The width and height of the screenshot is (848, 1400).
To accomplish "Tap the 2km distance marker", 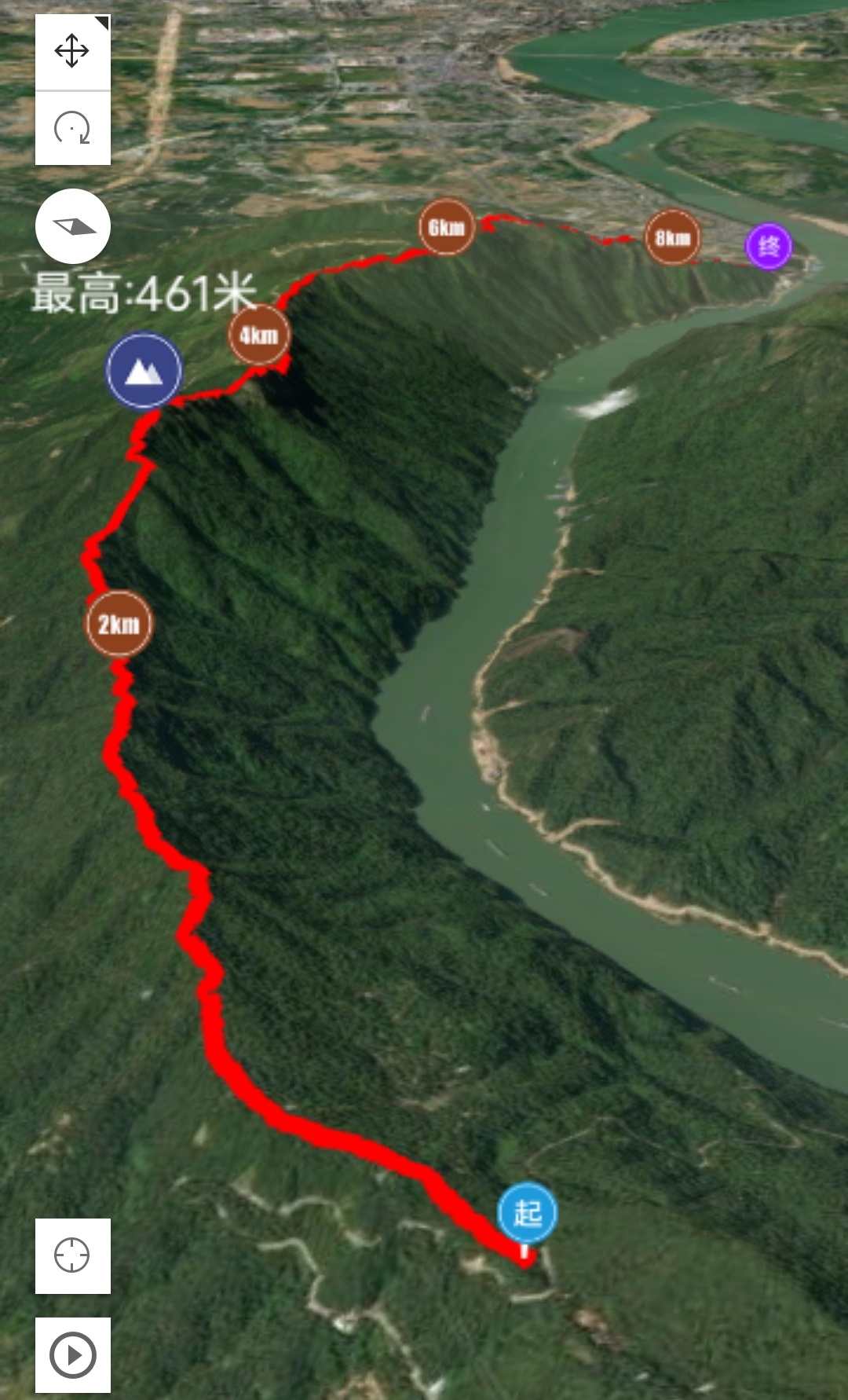I will click(x=119, y=624).
